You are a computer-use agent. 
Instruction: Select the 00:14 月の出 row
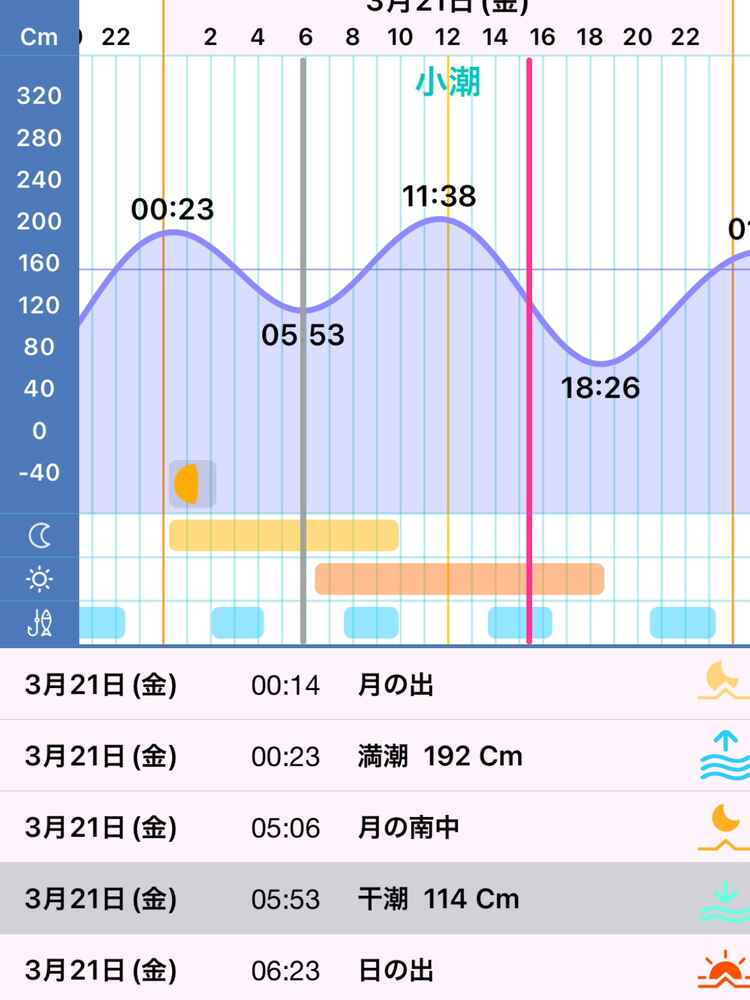[375, 685]
